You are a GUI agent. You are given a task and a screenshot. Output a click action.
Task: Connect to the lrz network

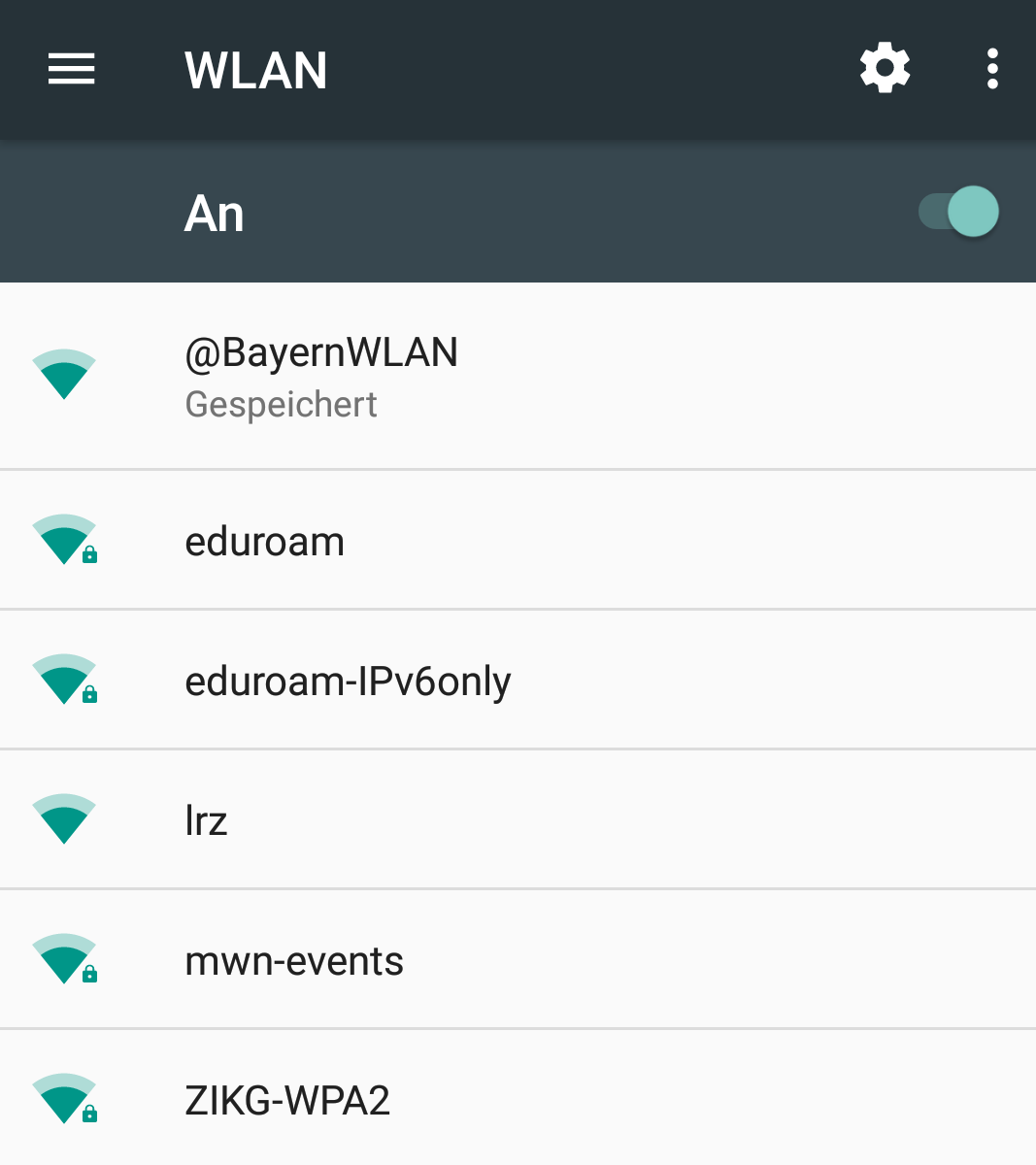pos(517,820)
